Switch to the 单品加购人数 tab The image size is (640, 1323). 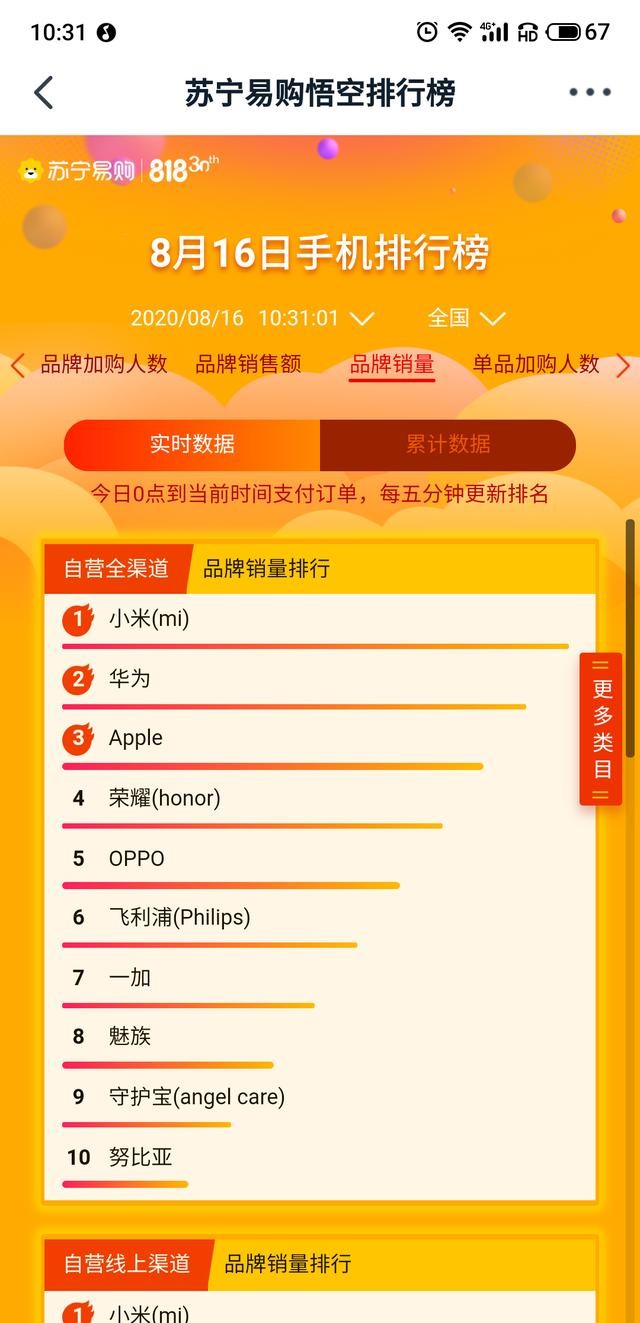536,364
